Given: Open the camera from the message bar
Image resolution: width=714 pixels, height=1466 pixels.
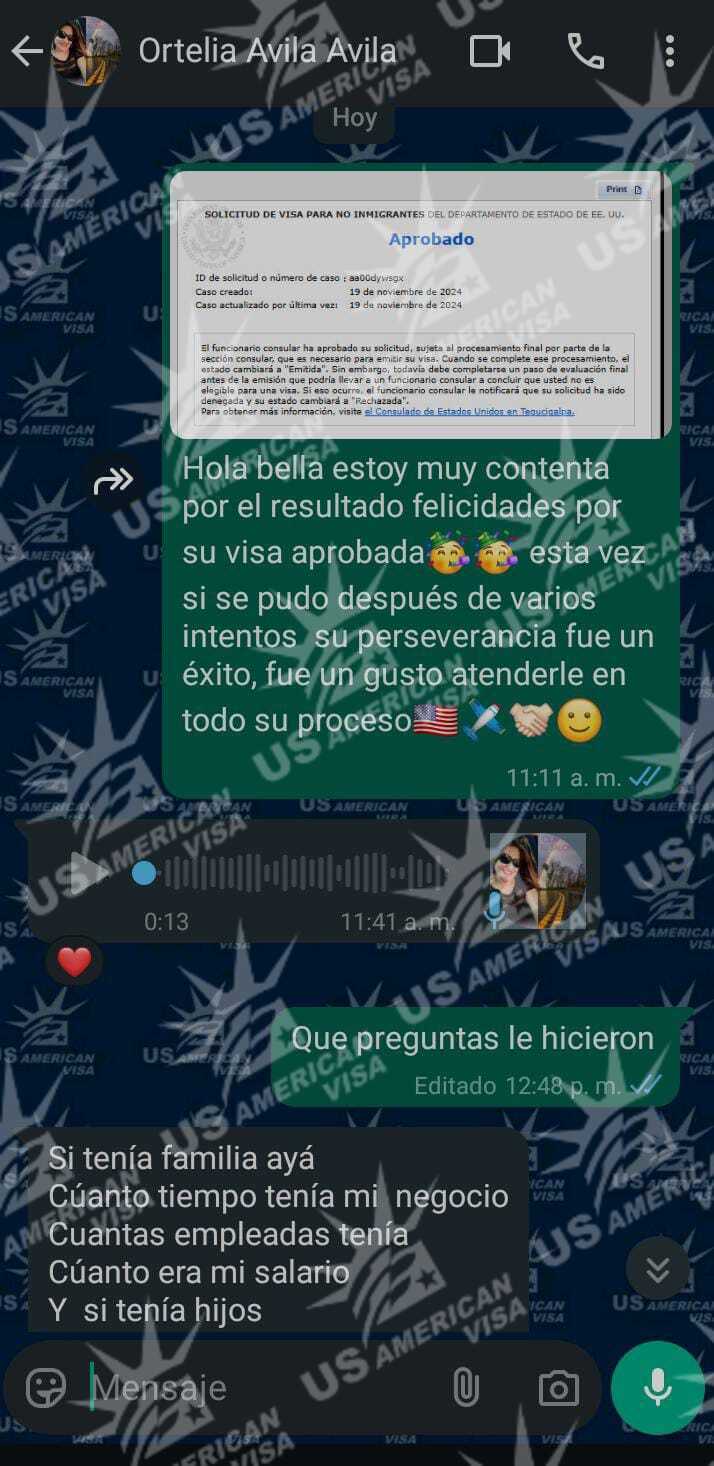Looking at the screenshot, I should 558,1388.
